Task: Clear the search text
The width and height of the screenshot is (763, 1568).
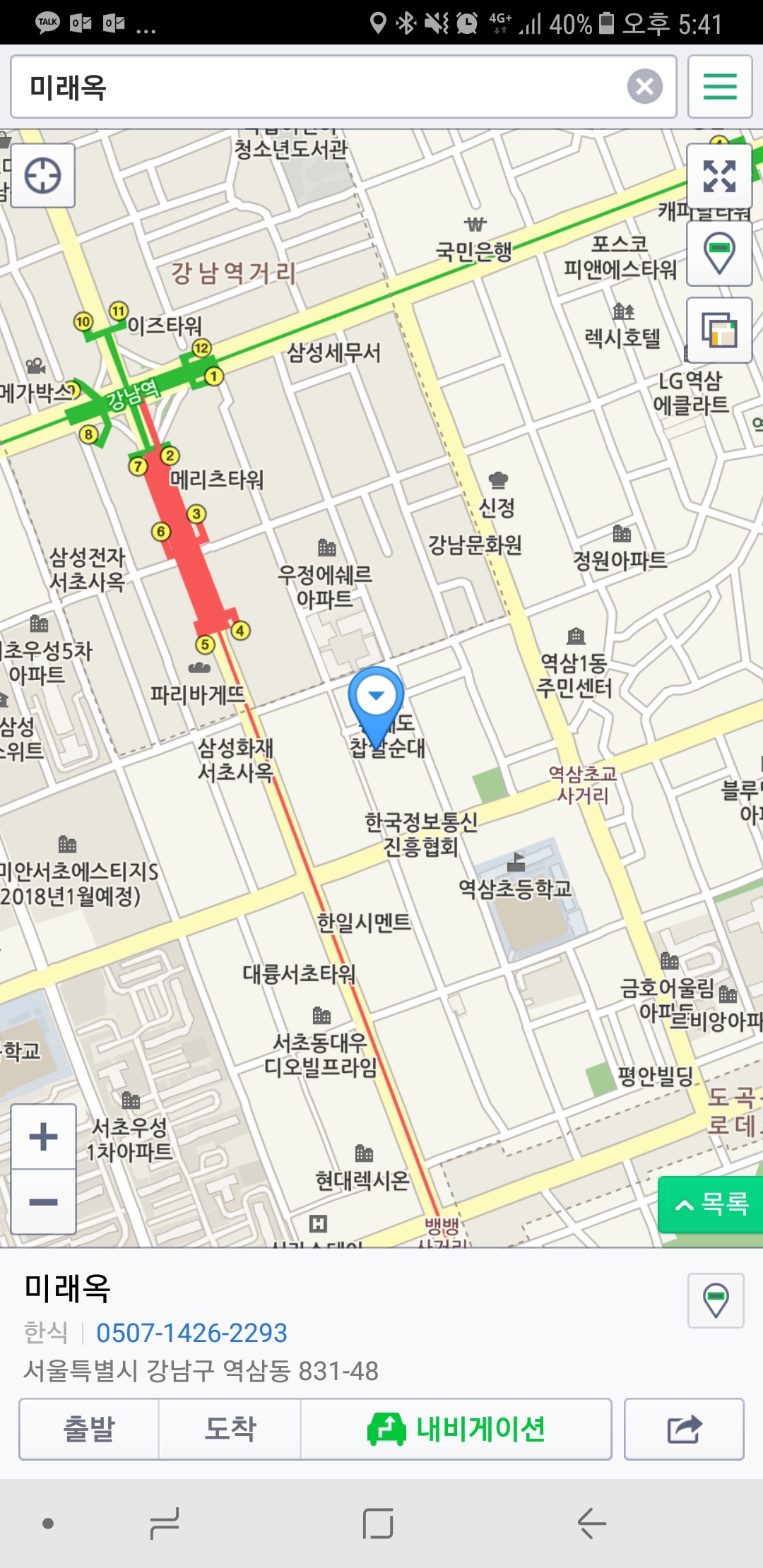Action: pos(644,87)
